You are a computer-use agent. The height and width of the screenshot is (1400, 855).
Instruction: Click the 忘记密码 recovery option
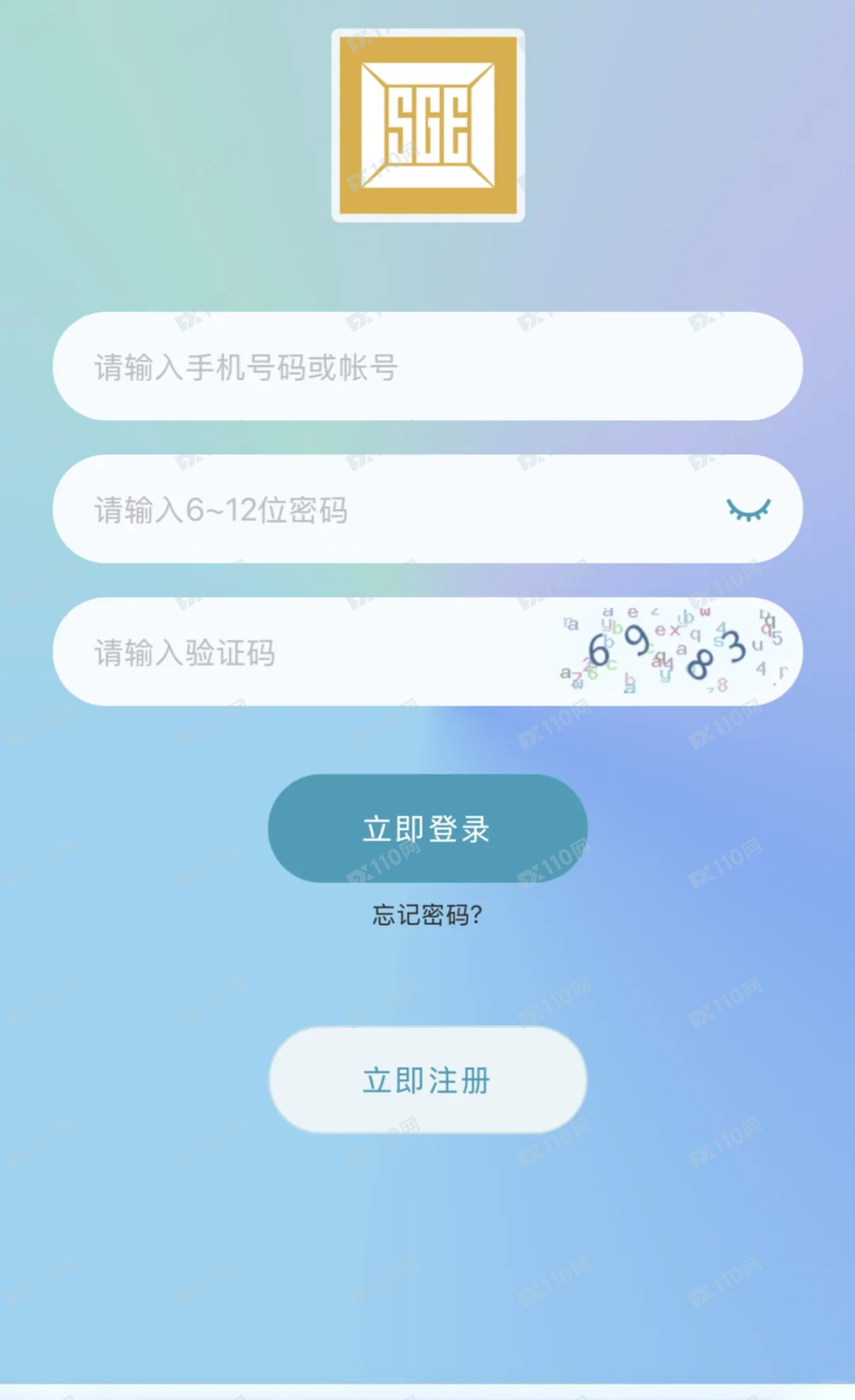427,915
